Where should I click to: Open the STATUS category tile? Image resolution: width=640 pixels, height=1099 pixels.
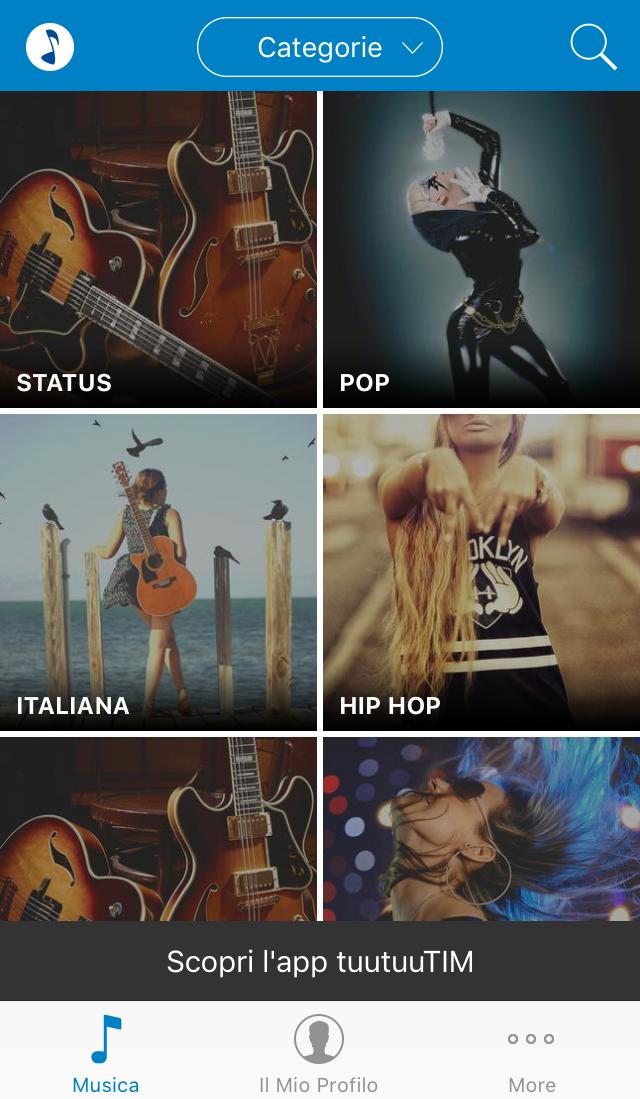158,249
